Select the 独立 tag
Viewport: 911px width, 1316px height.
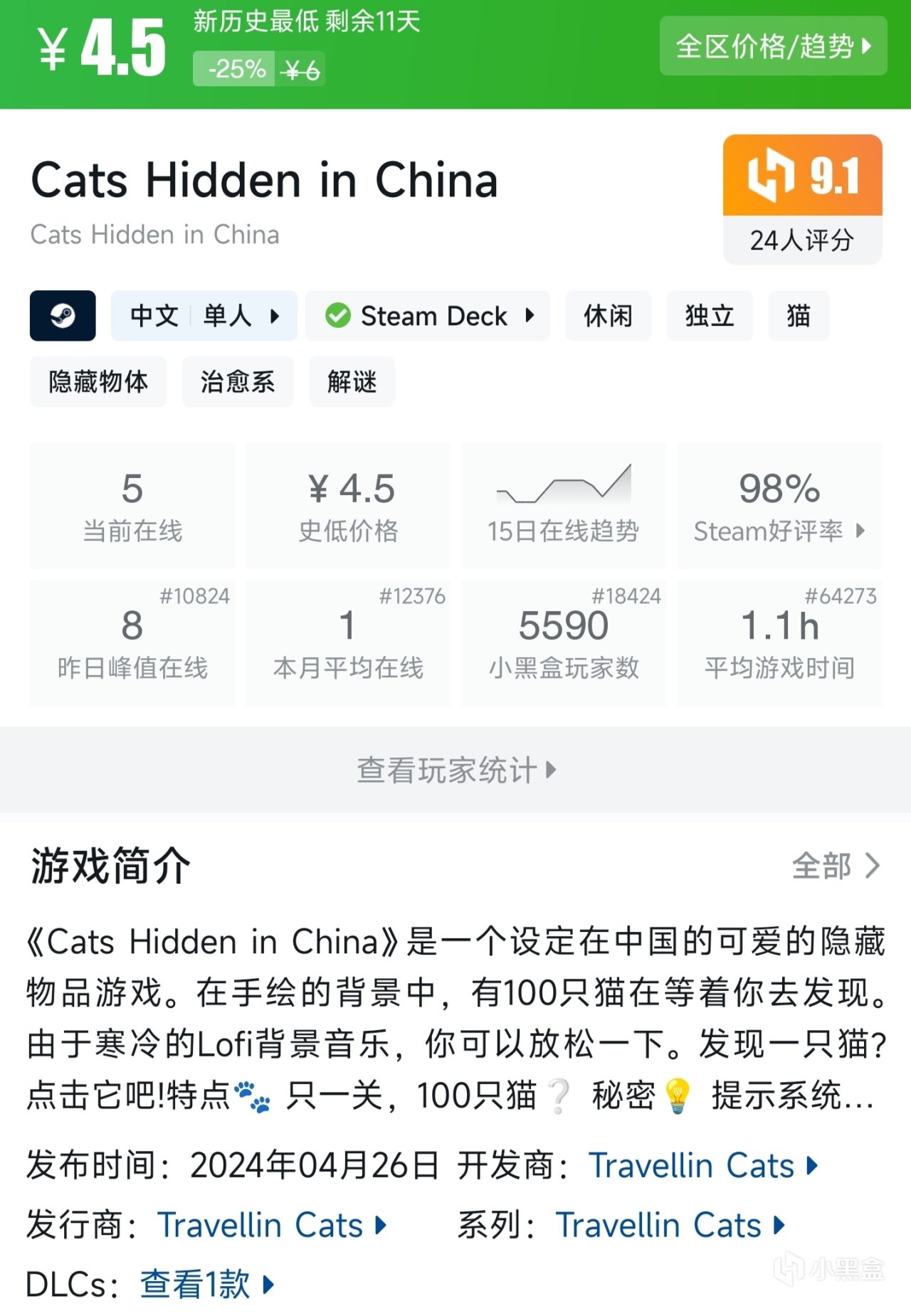point(710,315)
